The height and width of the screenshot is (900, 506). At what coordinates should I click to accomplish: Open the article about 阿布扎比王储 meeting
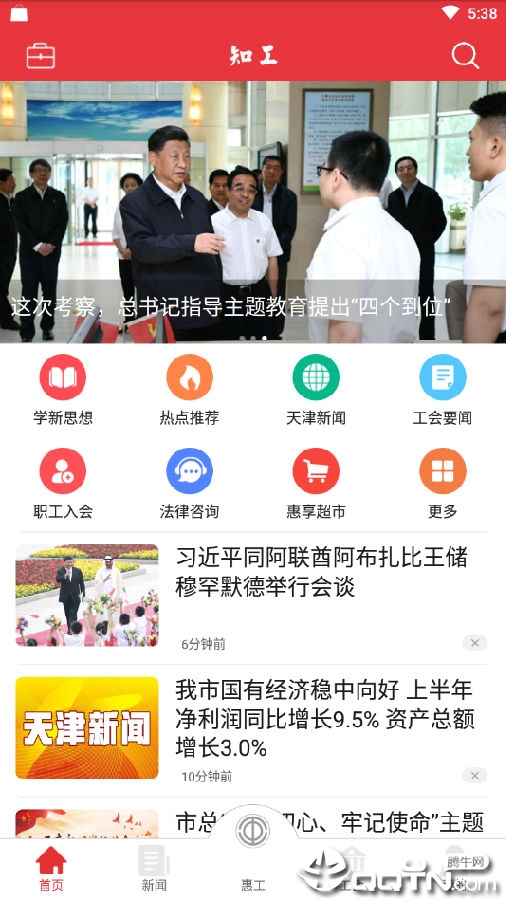[253, 598]
